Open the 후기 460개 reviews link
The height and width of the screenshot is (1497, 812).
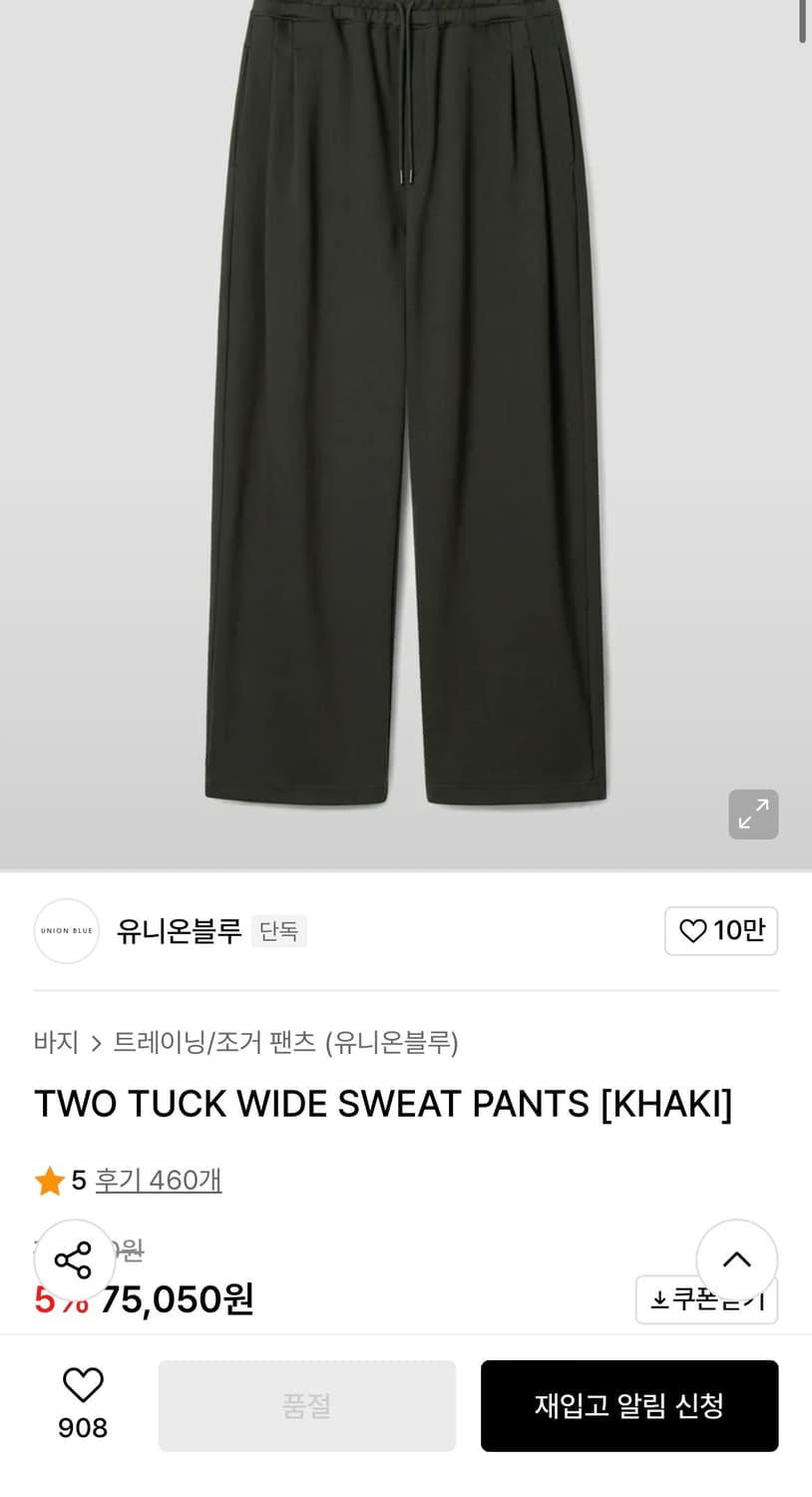point(158,1180)
